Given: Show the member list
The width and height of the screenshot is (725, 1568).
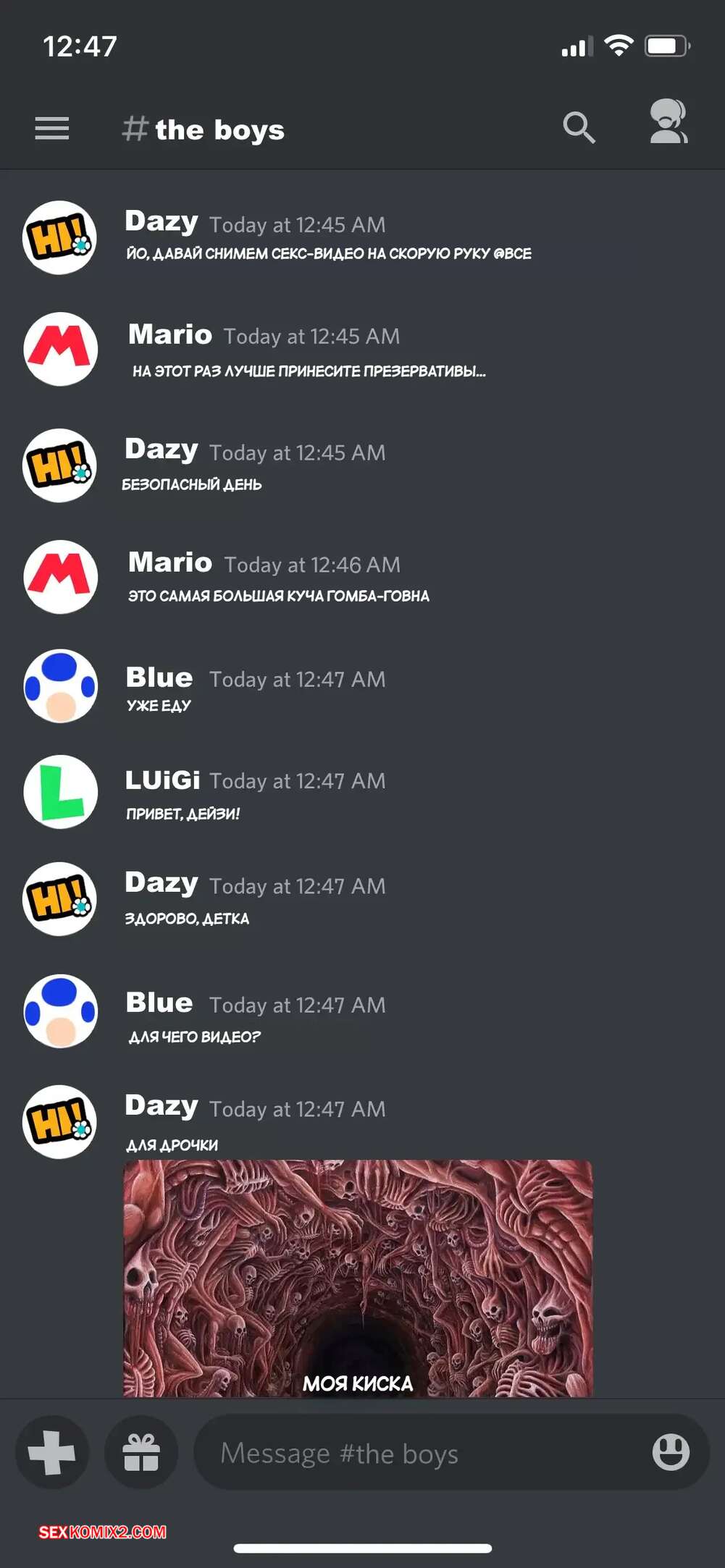Looking at the screenshot, I should [x=668, y=122].
